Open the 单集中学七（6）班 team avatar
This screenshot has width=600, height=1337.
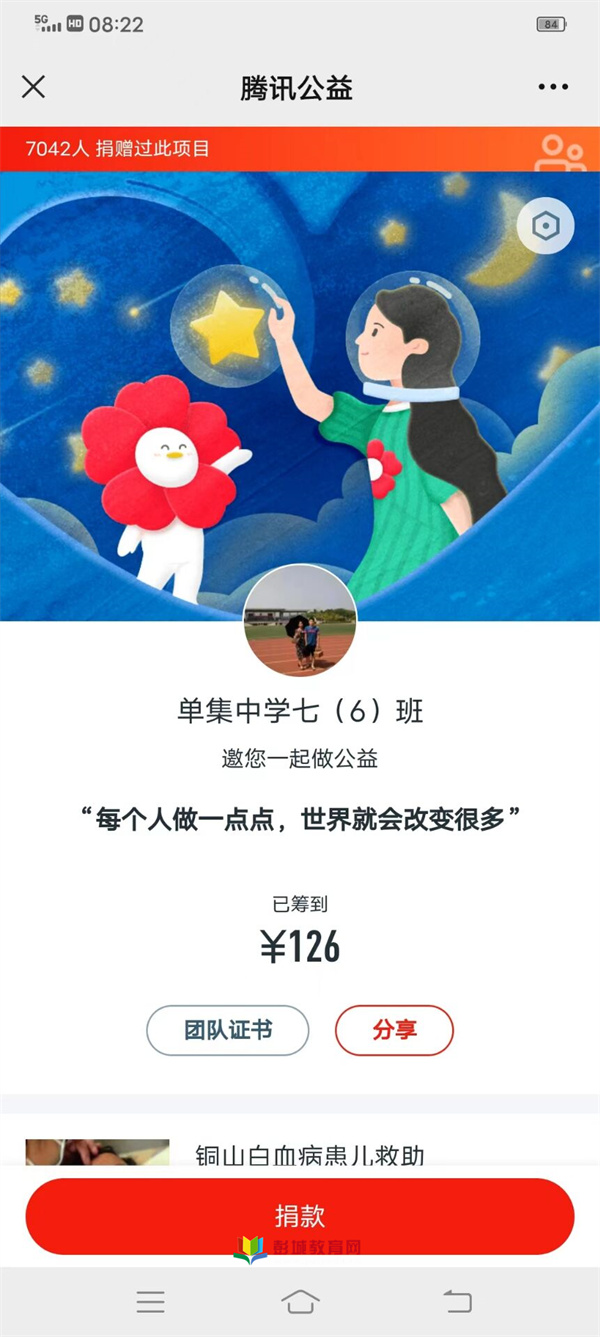click(x=300, y=621)
